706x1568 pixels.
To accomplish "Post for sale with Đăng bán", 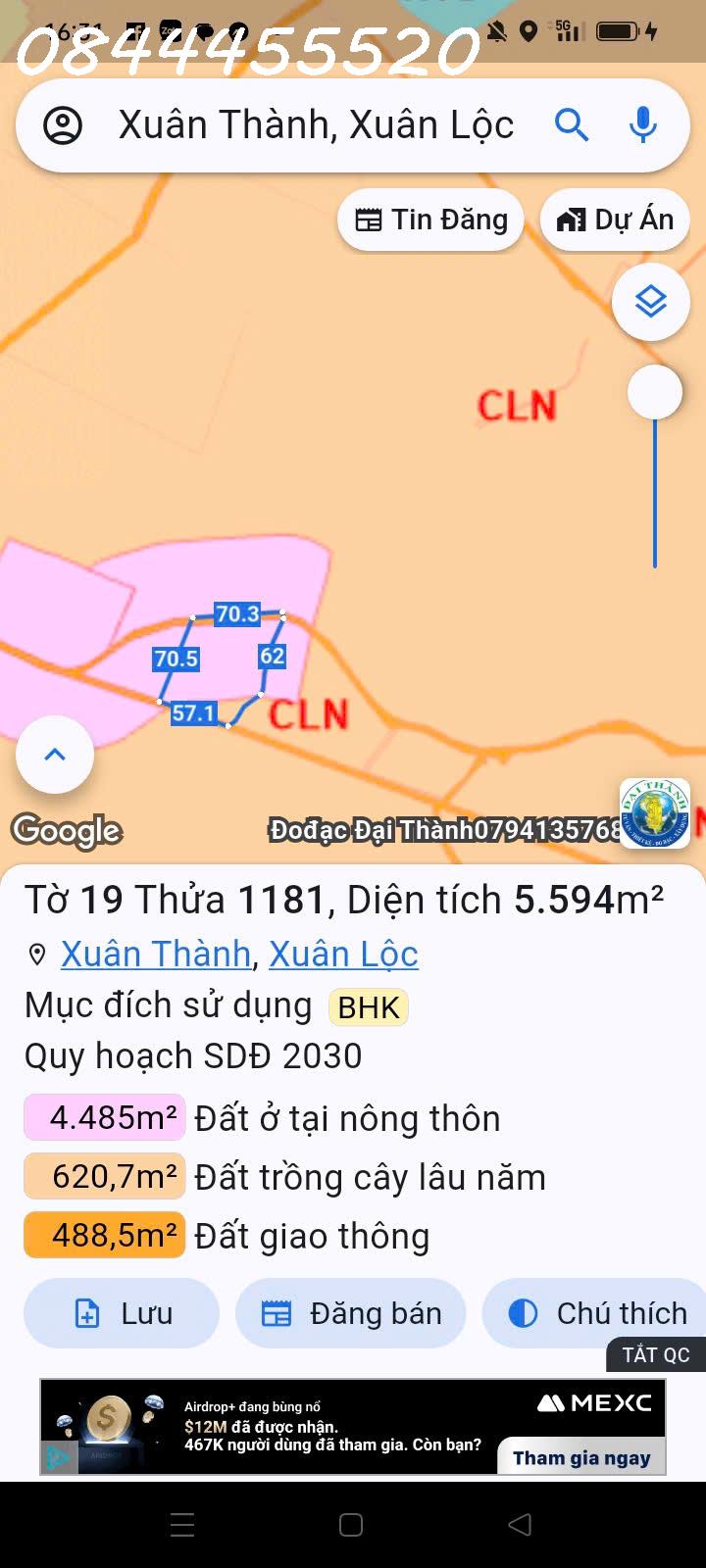I will (x=351, y=1313).
